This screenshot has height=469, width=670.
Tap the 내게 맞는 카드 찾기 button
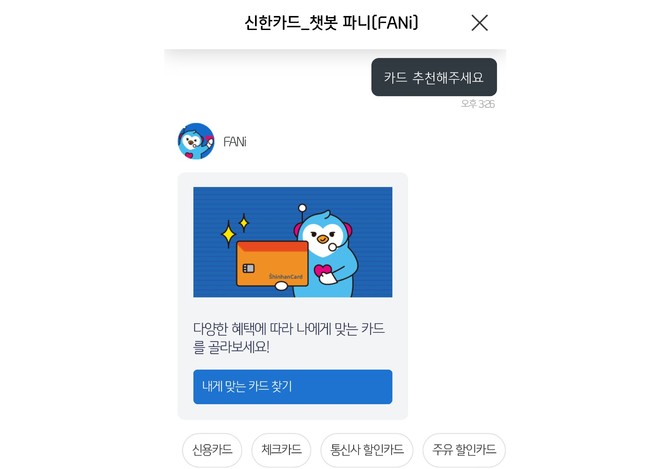(x=292, y=386)
